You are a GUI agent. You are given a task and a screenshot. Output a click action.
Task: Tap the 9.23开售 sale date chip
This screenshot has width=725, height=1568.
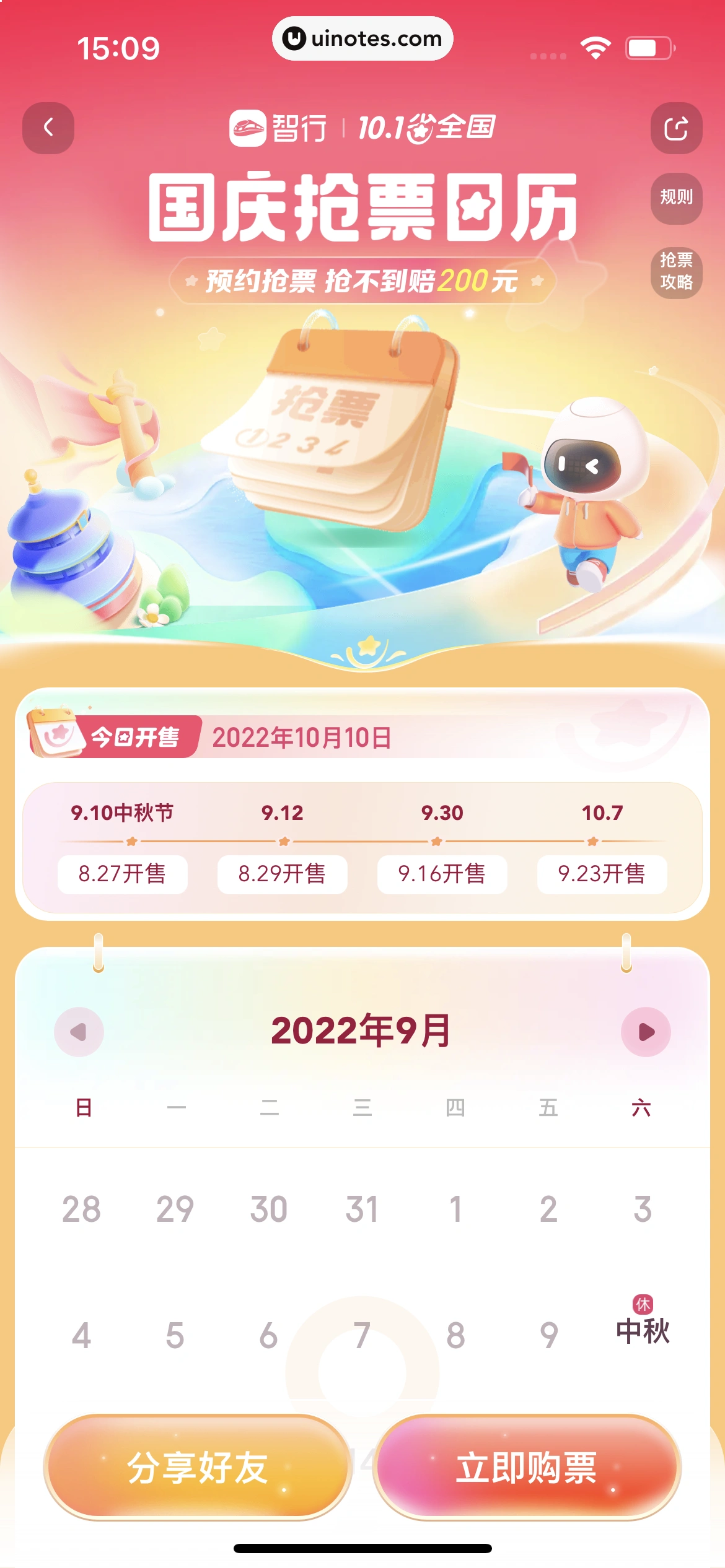602,873
